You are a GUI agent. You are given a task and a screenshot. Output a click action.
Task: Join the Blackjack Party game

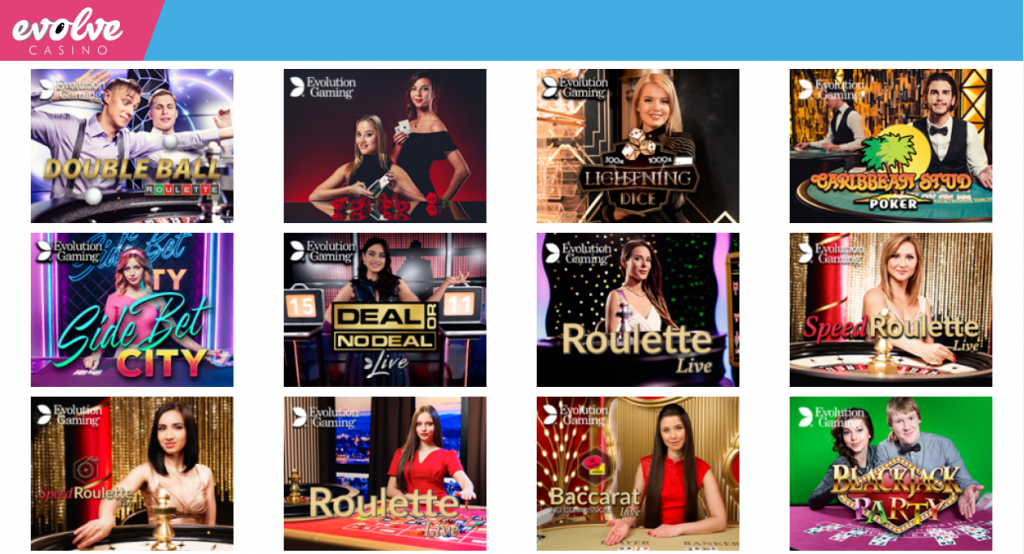coord(891,473)
